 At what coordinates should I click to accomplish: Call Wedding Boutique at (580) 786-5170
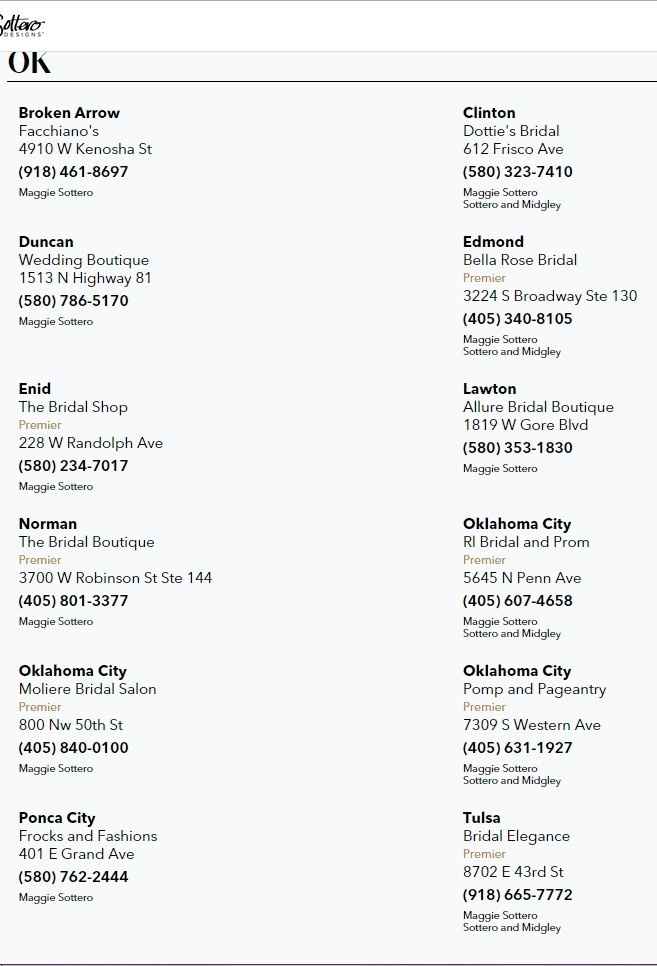tap(73, 301)
